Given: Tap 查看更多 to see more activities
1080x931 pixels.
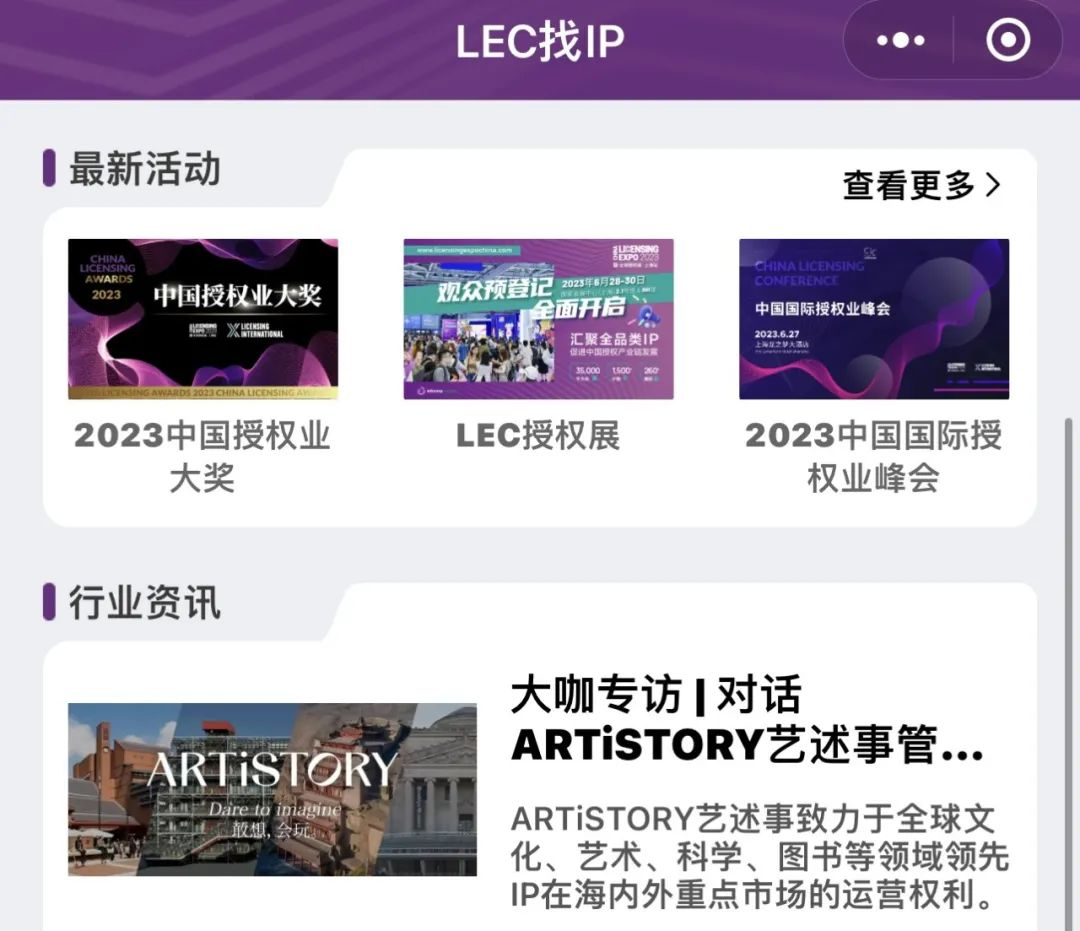Looking at the screenshot, I should (x=920, y=185).
